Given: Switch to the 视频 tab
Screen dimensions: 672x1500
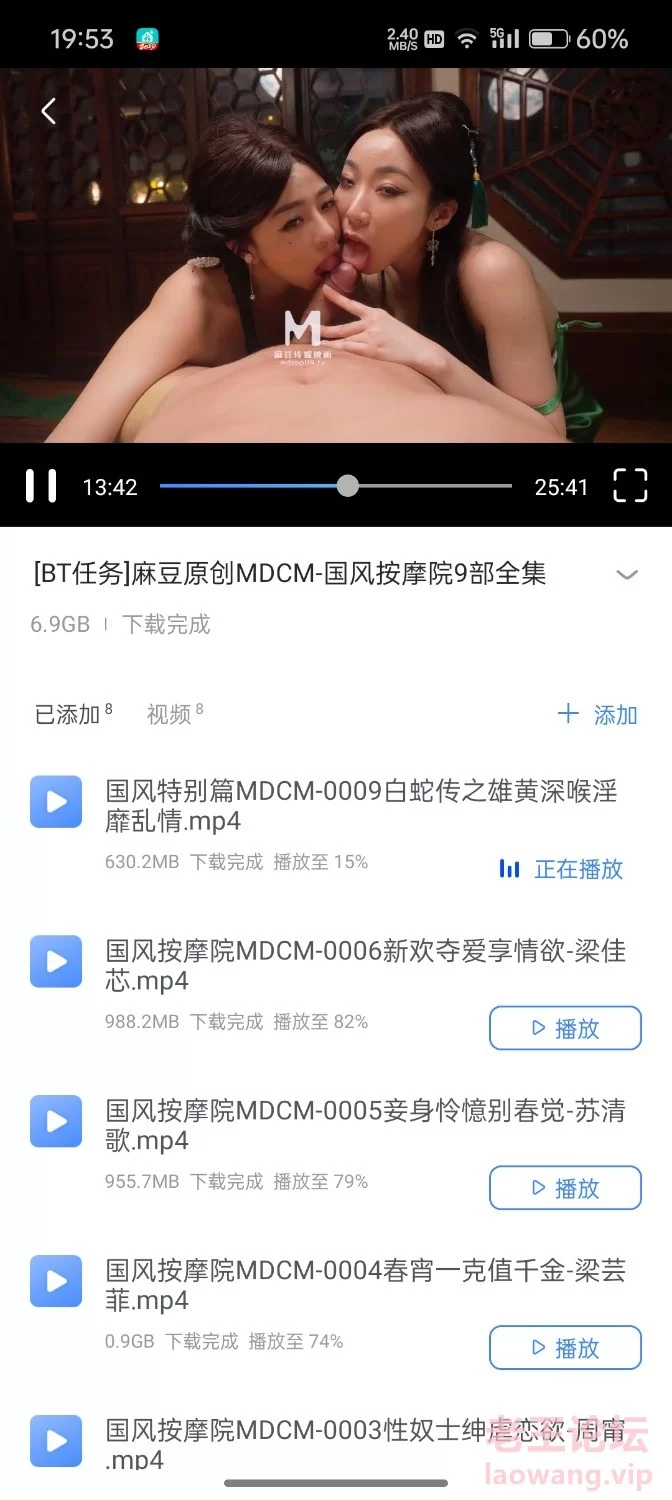Looking at the screenshot, I should 169,714.
